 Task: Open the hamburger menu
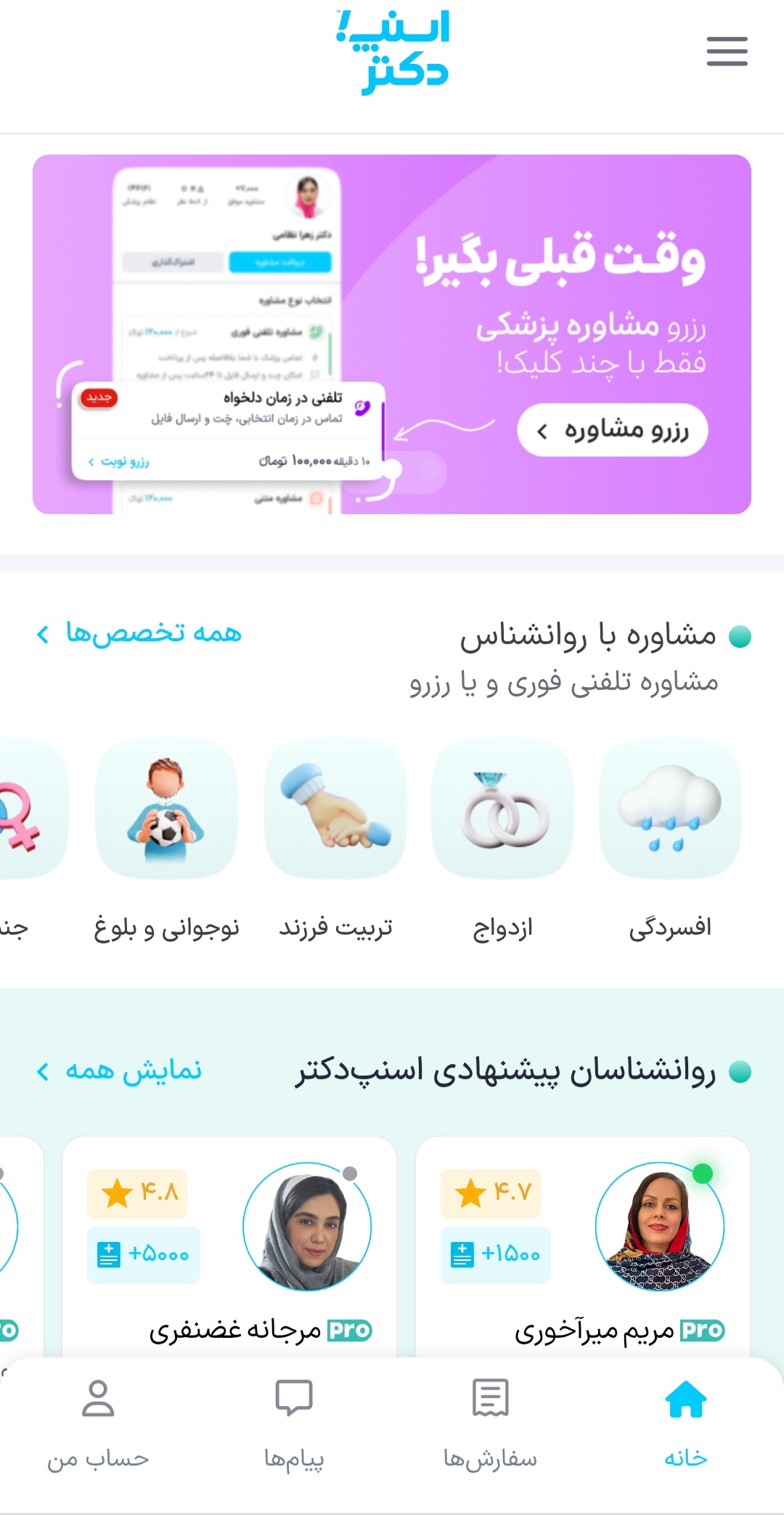pyautogui.click(x=727, y=52)
